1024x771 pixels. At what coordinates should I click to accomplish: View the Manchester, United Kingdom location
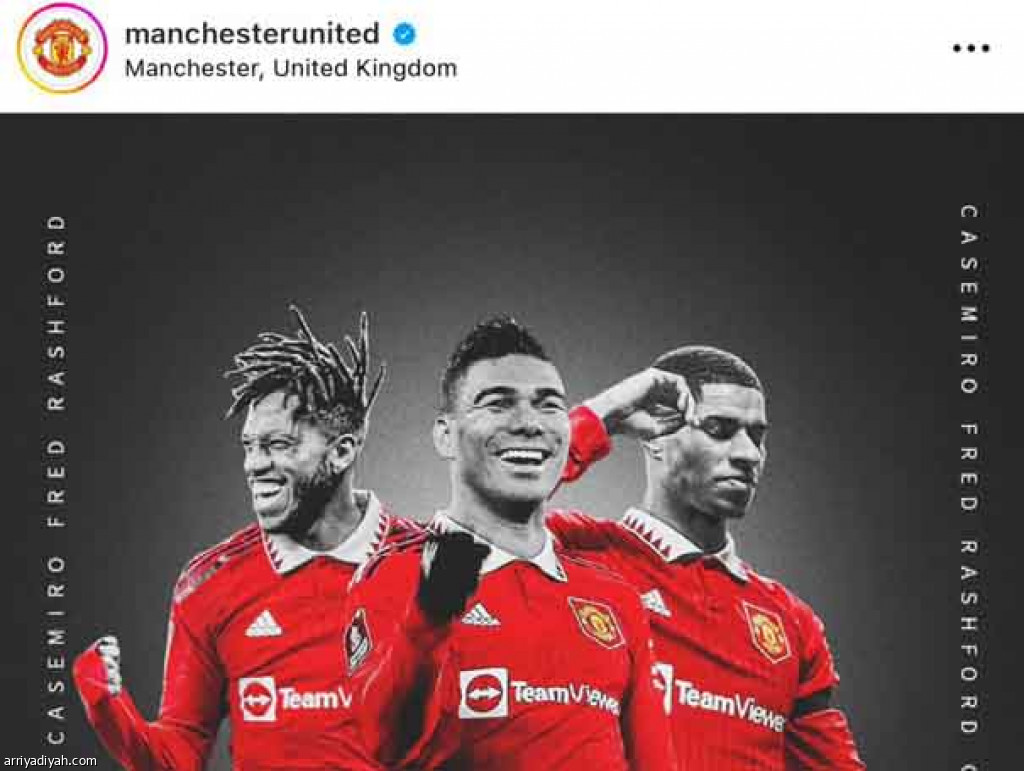click(290, 69)
